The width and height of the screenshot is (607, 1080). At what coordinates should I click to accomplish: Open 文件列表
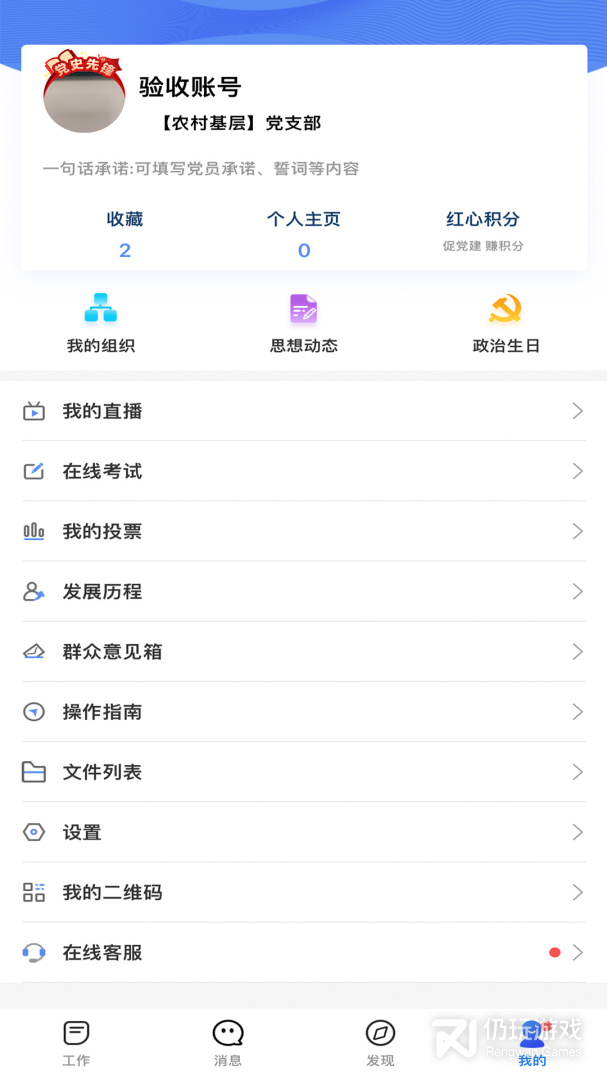pos(303,771)
